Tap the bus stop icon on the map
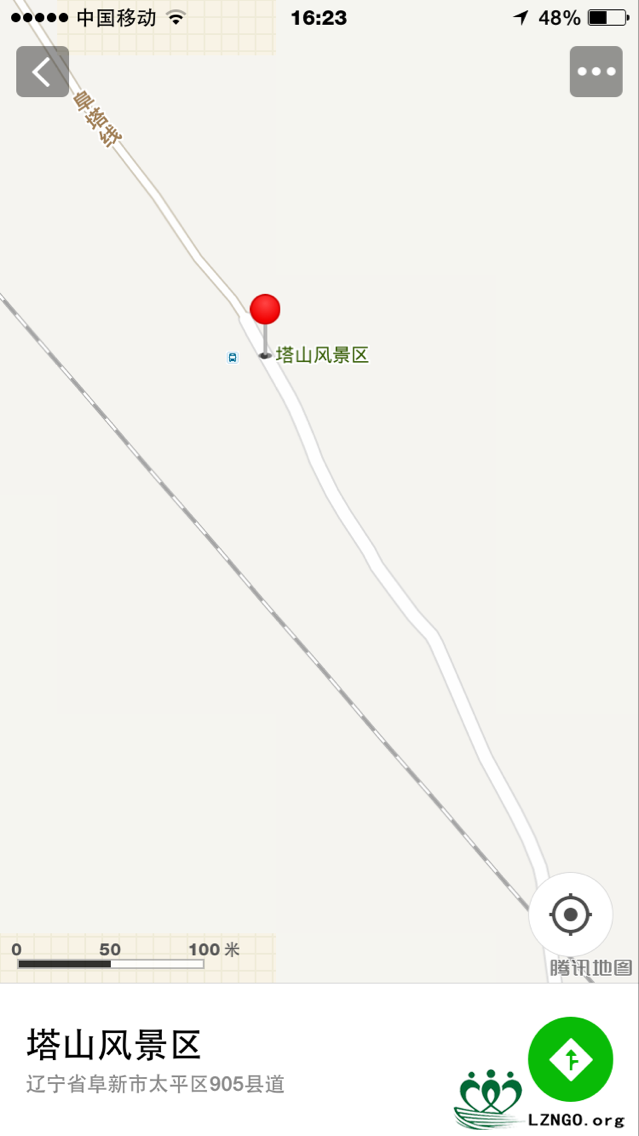 [x=232, y=356]
